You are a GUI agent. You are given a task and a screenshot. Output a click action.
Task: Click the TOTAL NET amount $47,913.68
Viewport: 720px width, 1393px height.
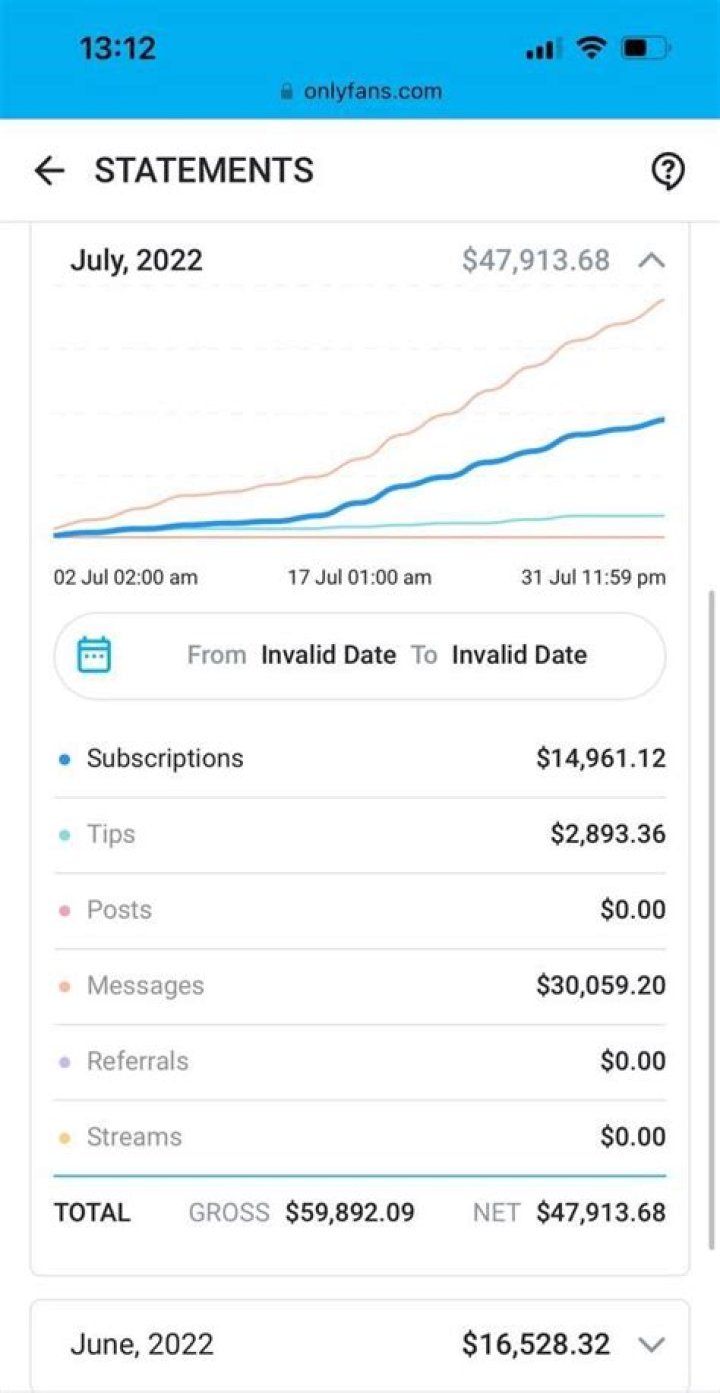[x=601, y=1212]
